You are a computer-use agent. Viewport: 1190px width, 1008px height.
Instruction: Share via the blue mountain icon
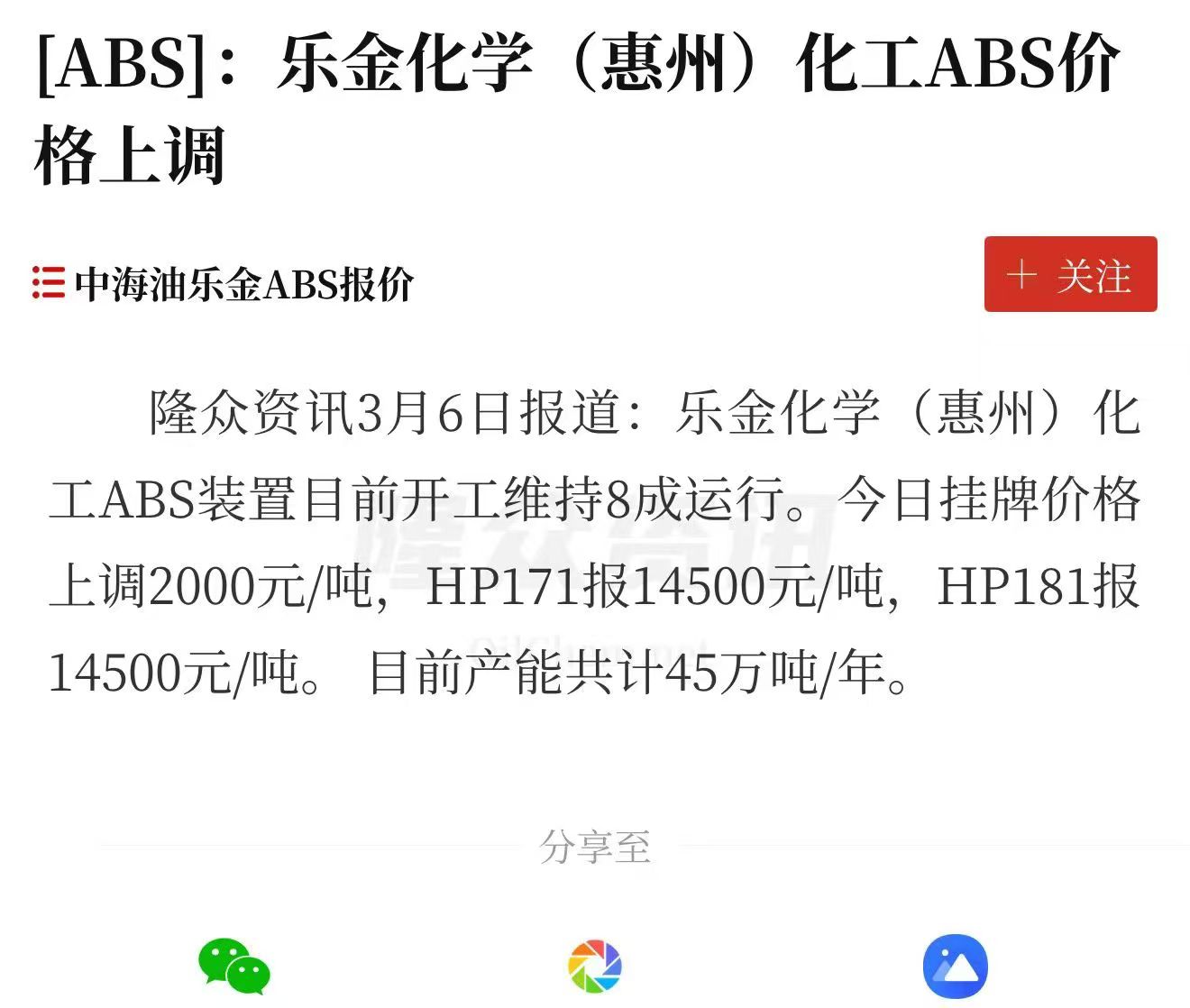955,967
